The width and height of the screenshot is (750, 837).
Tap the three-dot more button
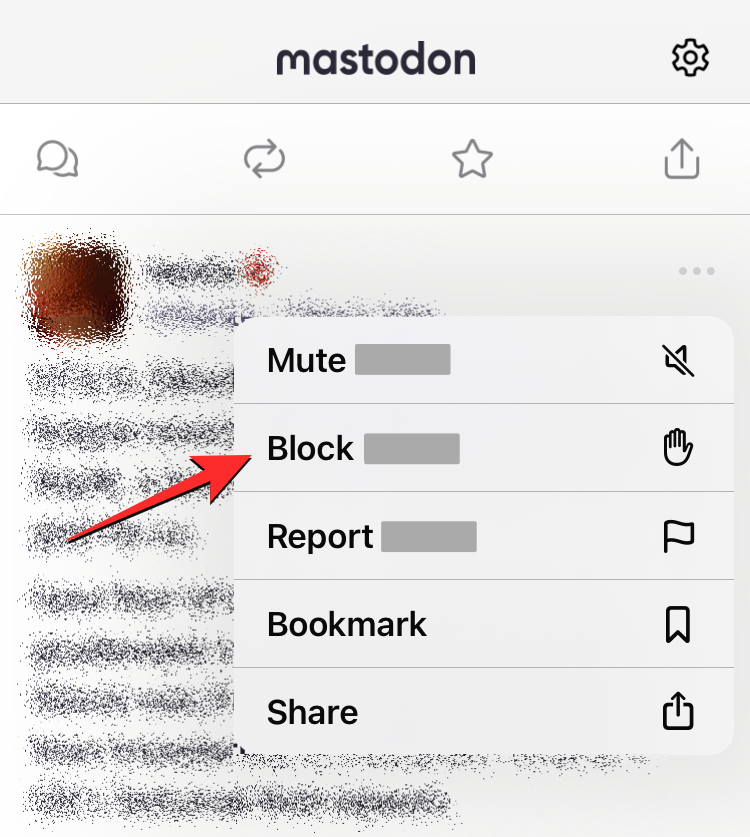pos(696,271)
